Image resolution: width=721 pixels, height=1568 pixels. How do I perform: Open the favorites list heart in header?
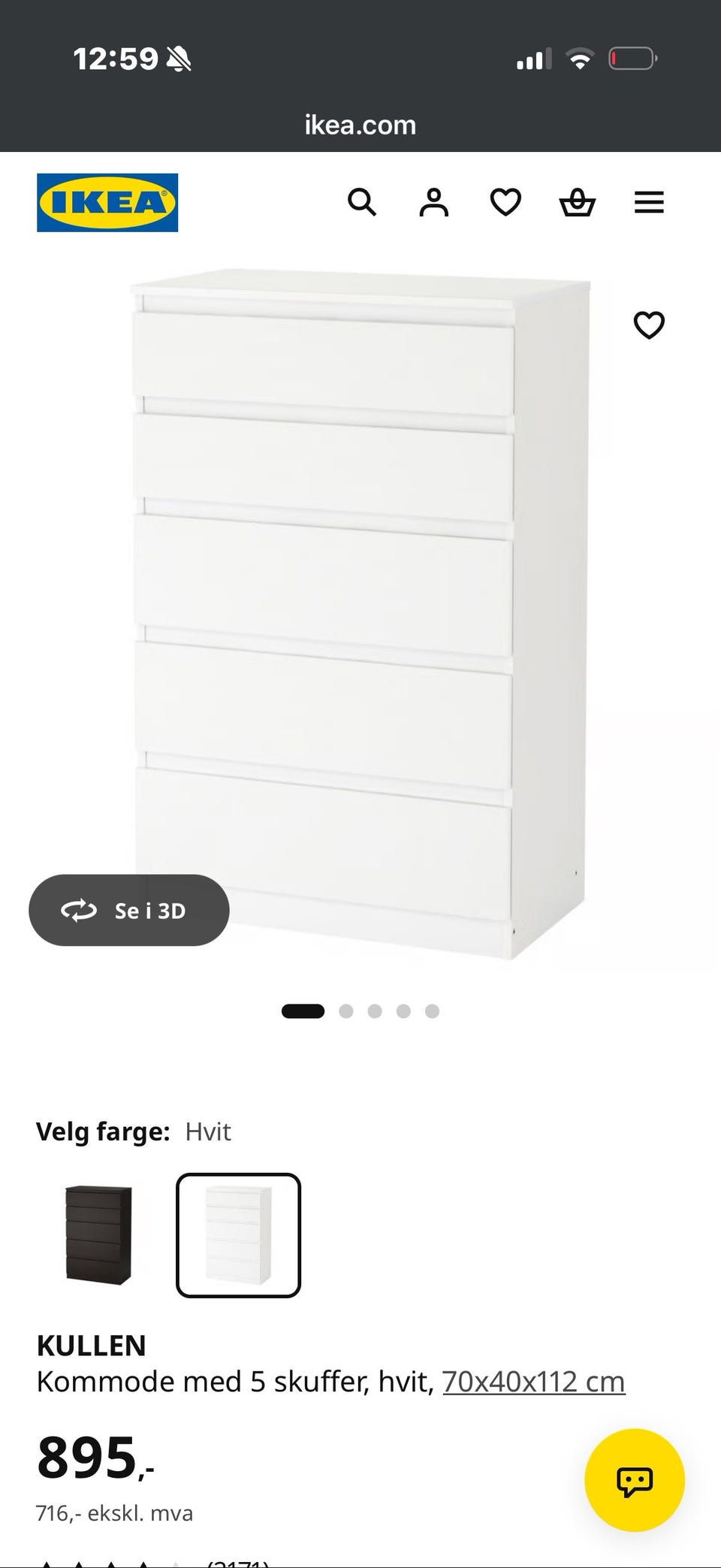pos(505,202)
